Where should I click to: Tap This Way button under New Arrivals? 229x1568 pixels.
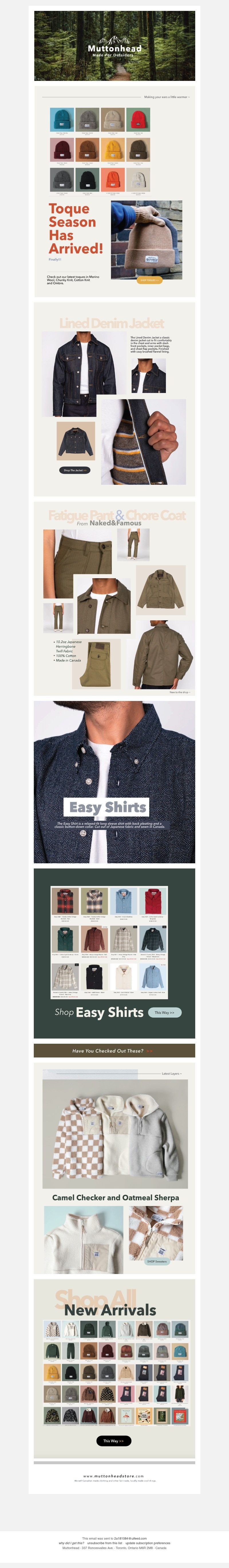114,1441
